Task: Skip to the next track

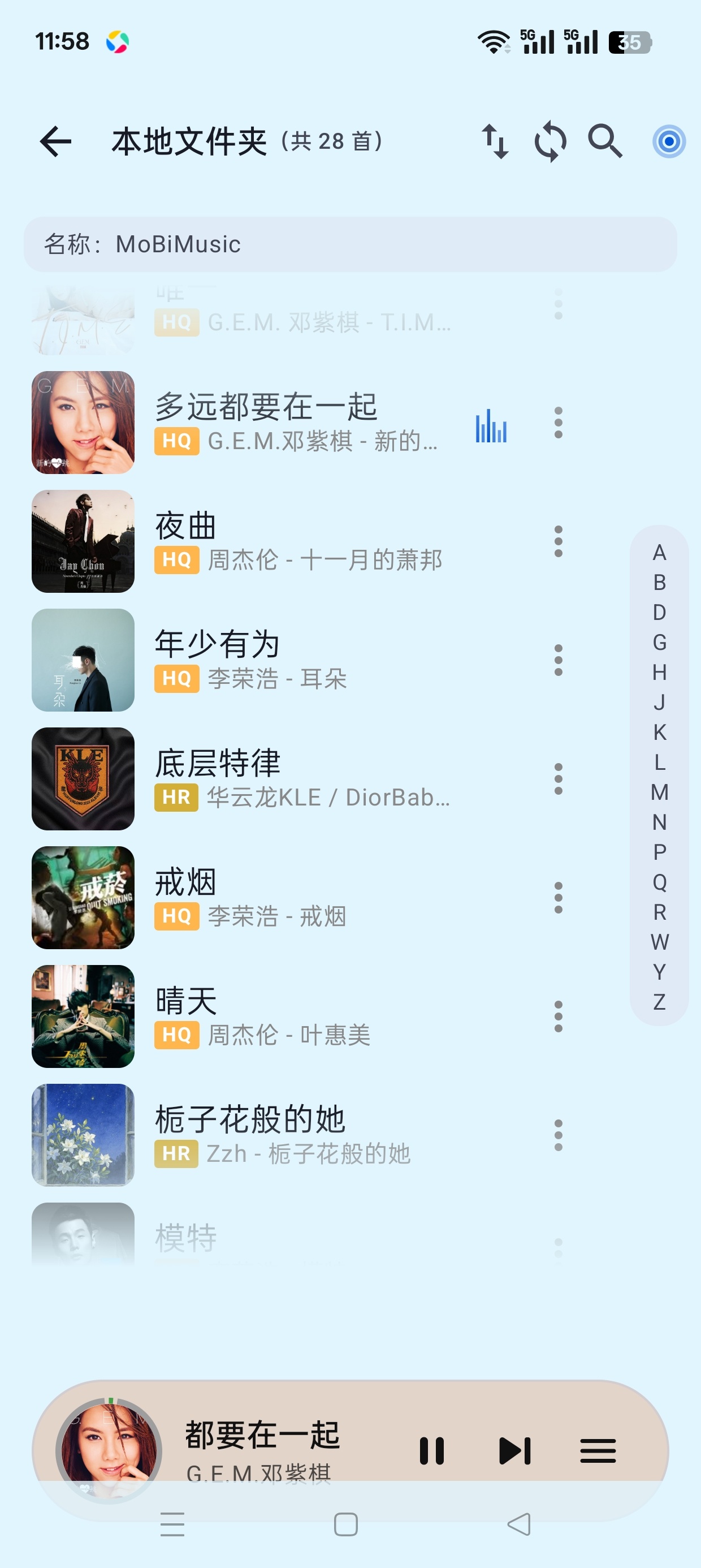Action: [515, 1450]
